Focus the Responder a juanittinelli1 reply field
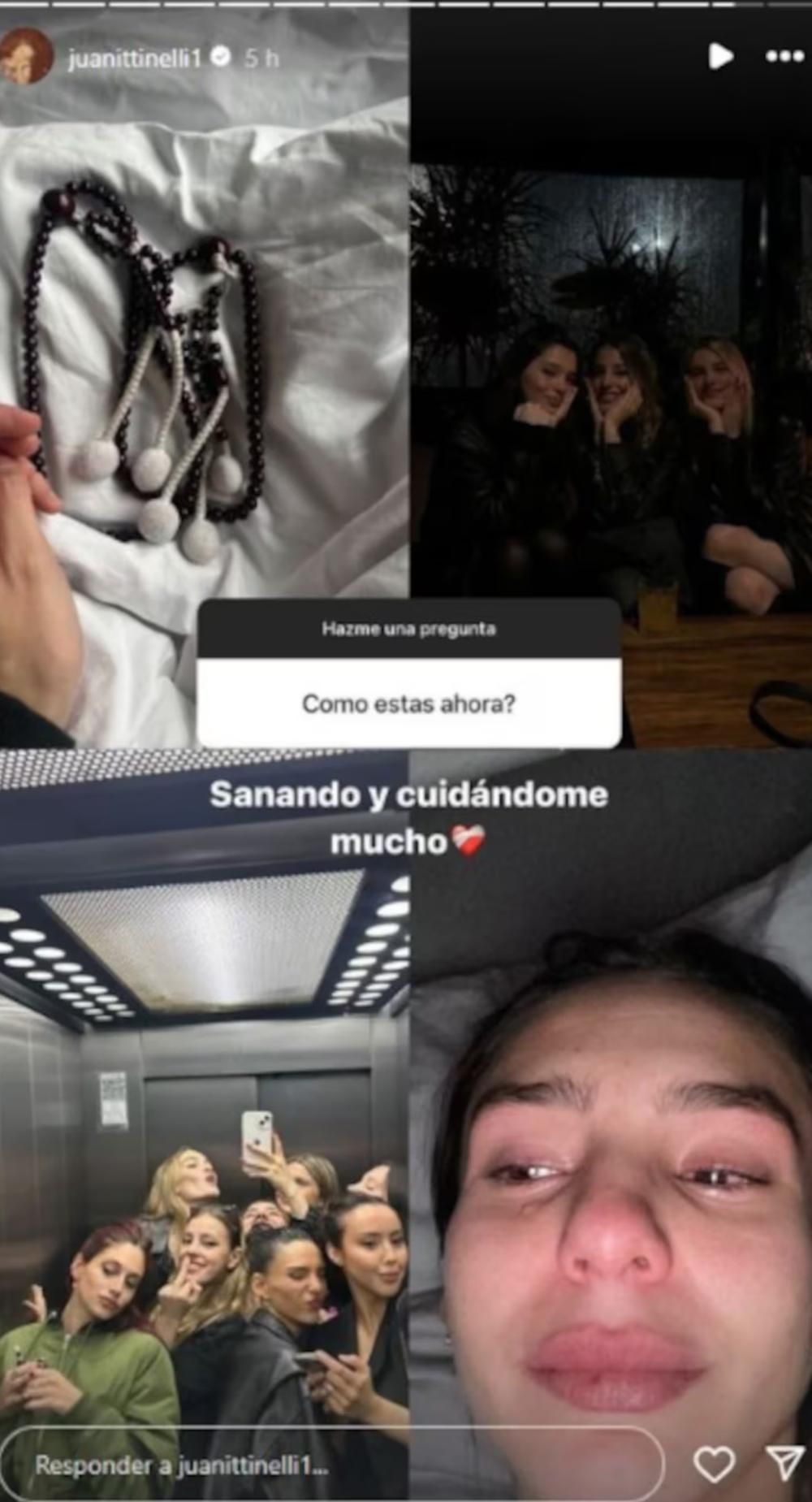This screenshot has height=1502, width=812. 331,1464
